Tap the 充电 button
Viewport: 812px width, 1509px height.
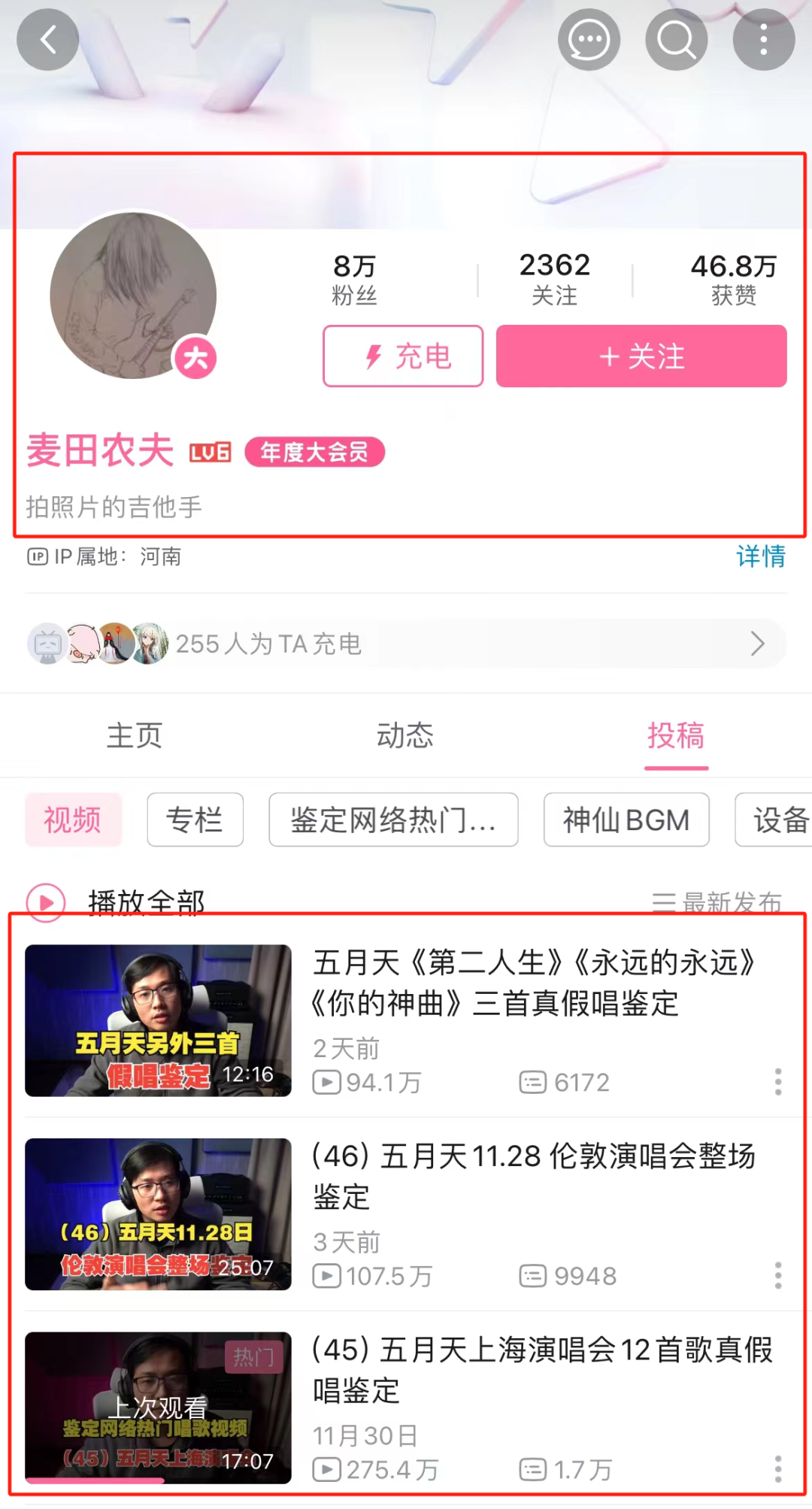point(403,356)
